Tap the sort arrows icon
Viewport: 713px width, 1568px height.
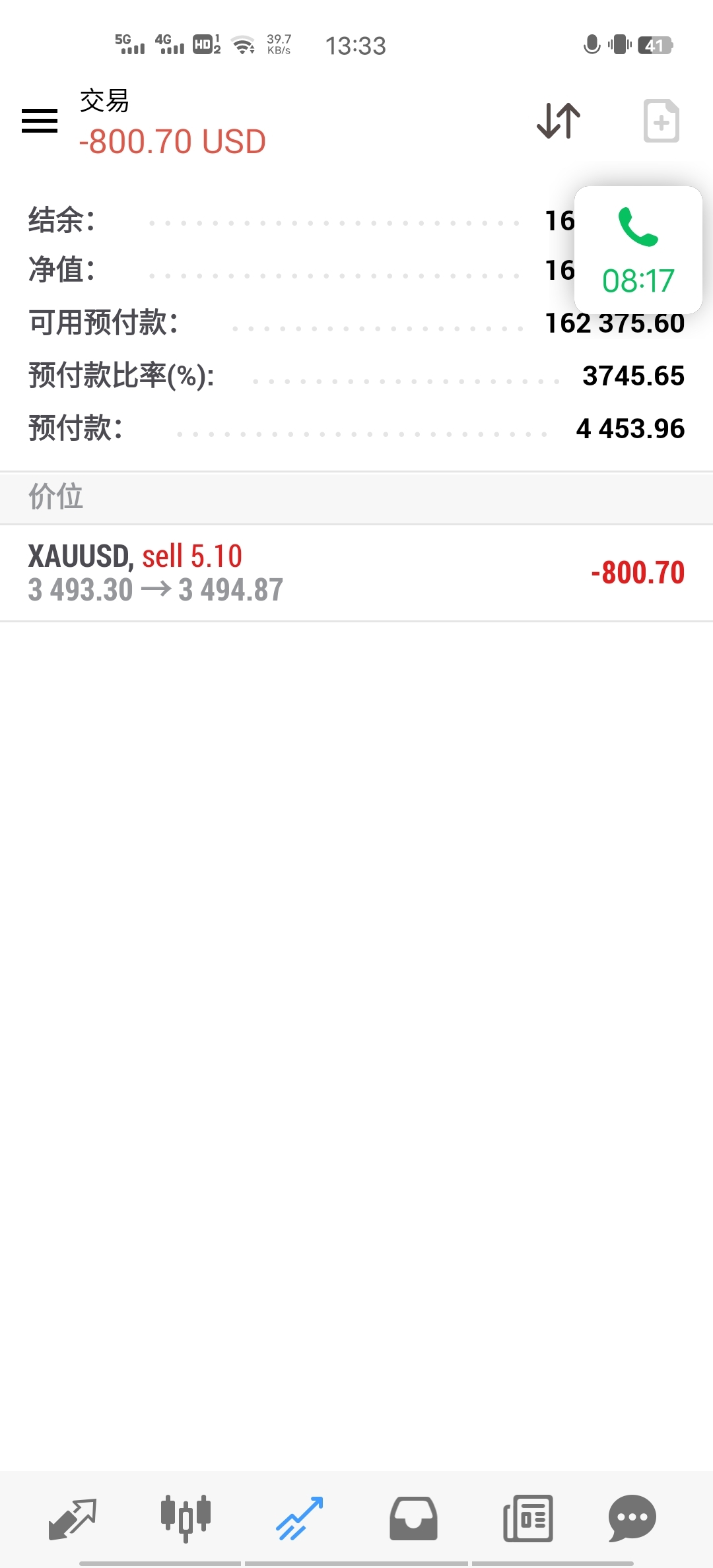pyautogui.click(x=559, y=121)
